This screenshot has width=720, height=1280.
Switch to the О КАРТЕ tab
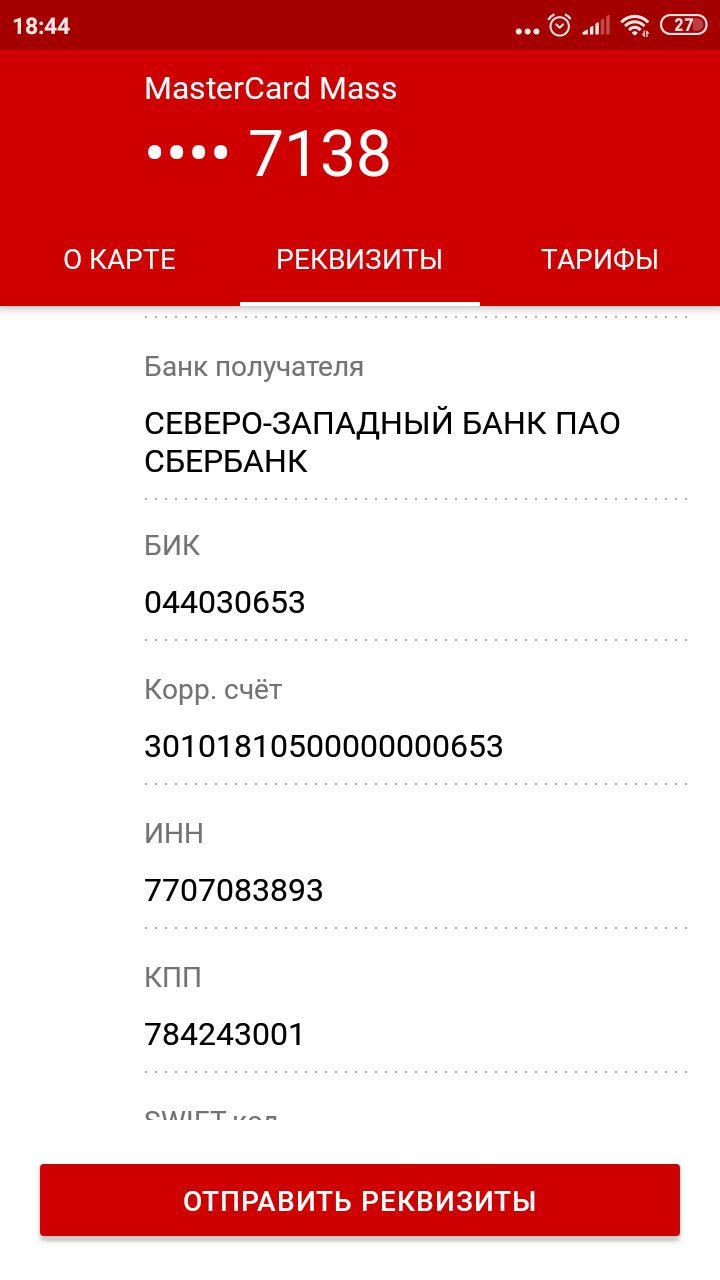[119, 260]
